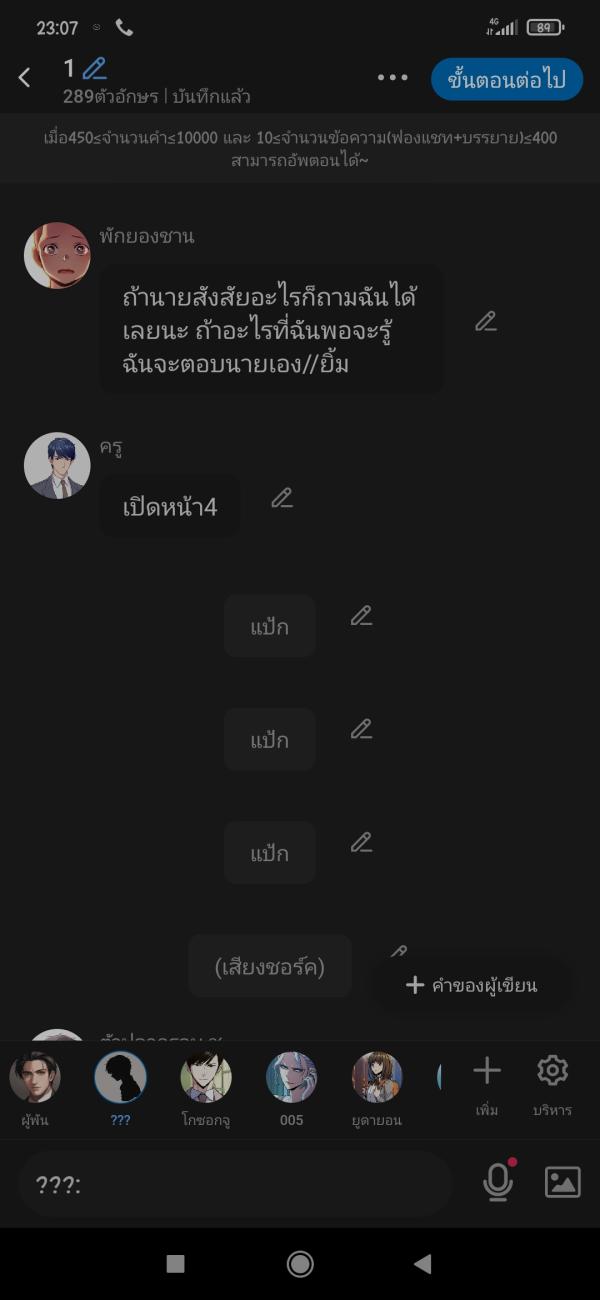The width and height of the screenshot is (600, 1300).
Task: Start voice input with microphone
Action: point(498,1183)
